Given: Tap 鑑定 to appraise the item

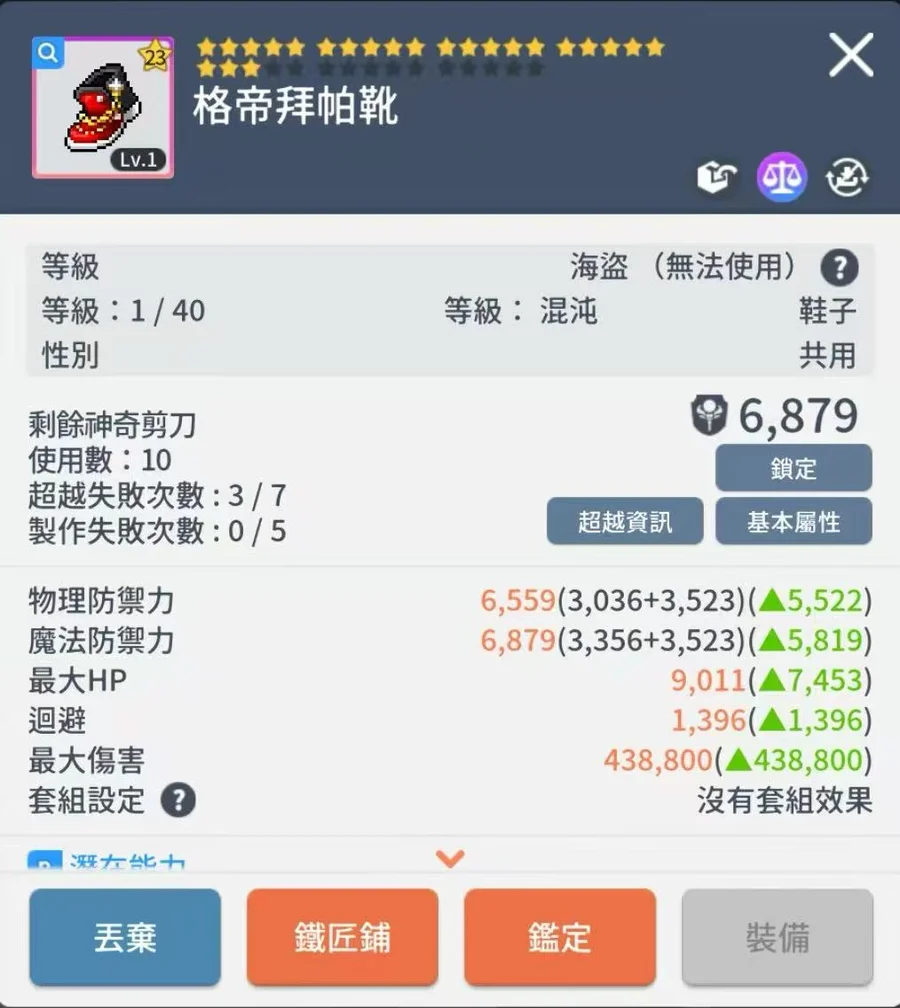Looking at the screenshot, I should [559, 937].
